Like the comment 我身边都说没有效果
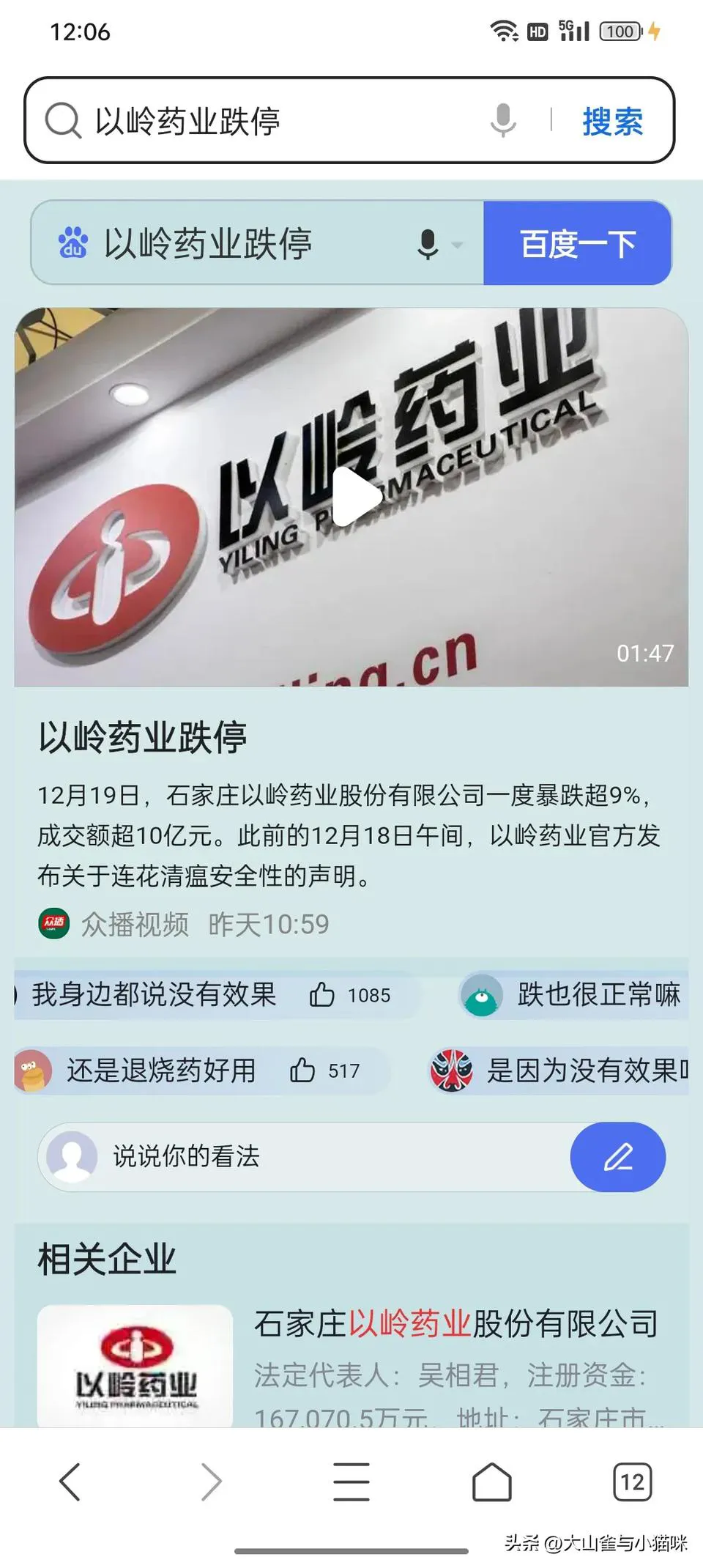 (322, 995)
